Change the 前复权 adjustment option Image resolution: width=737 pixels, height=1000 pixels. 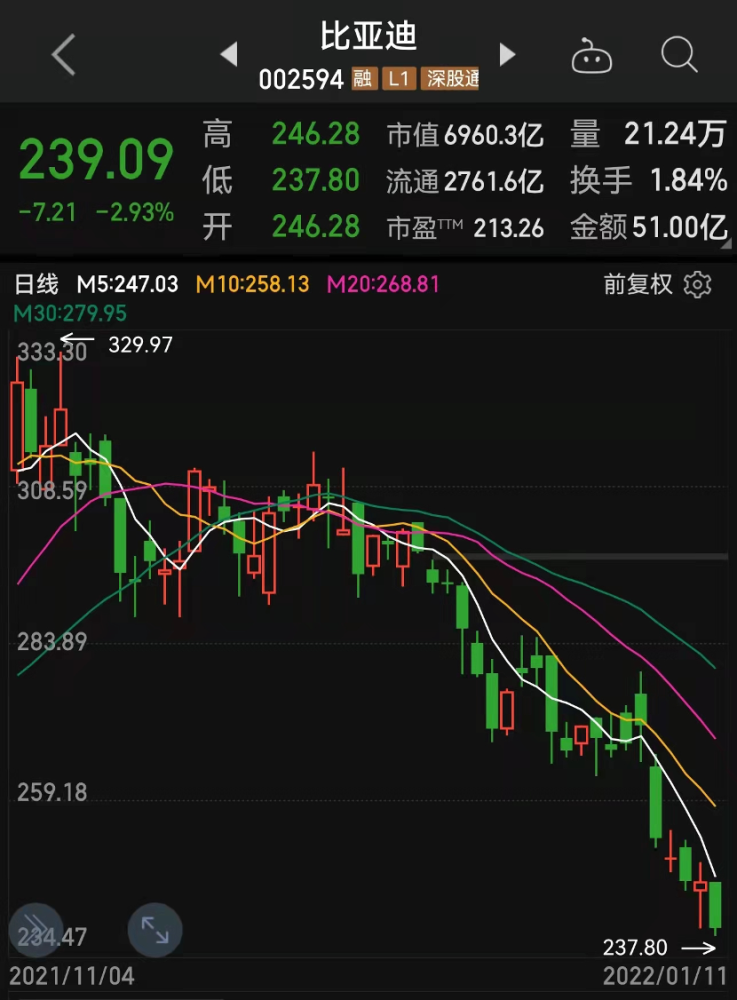[638, 284]
